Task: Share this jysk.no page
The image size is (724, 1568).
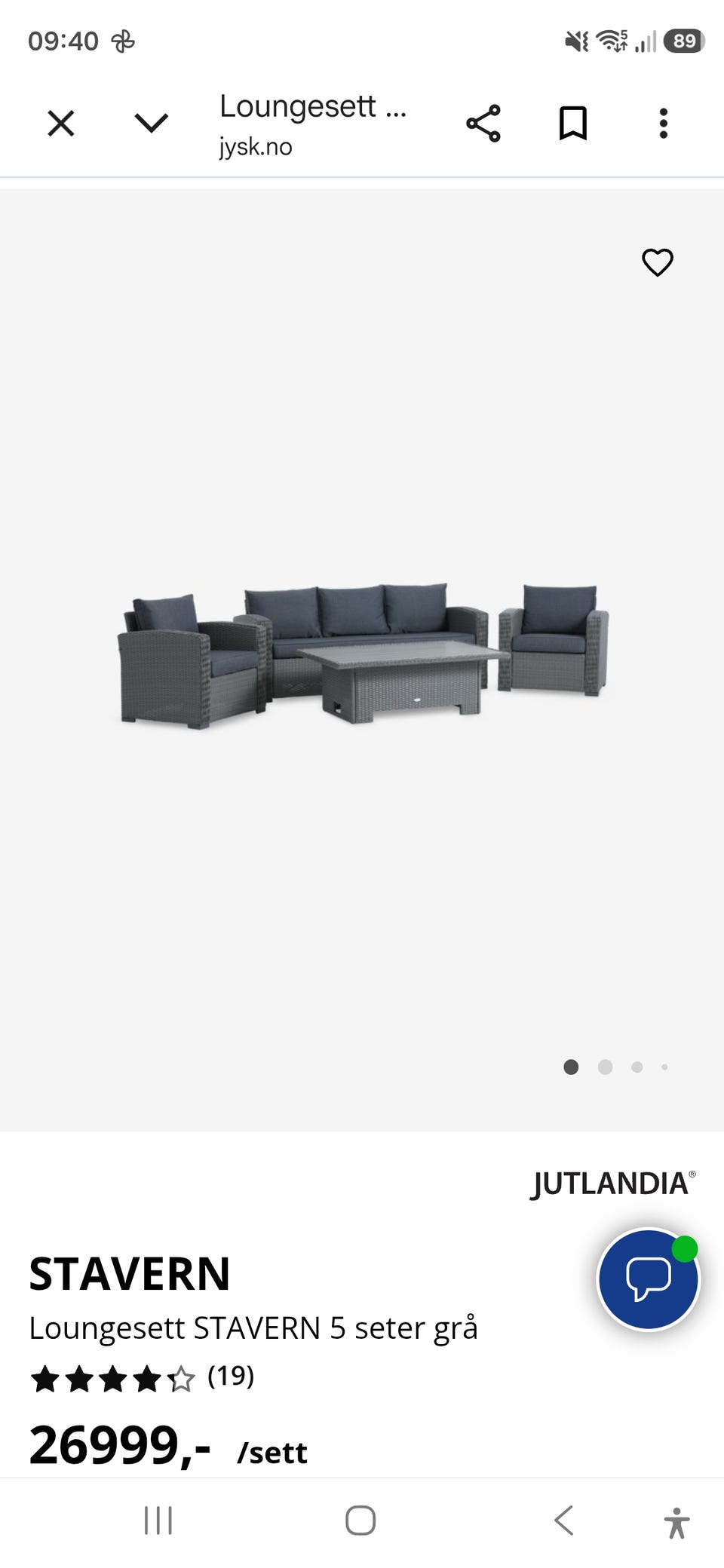Action: (x=483, y=124)
